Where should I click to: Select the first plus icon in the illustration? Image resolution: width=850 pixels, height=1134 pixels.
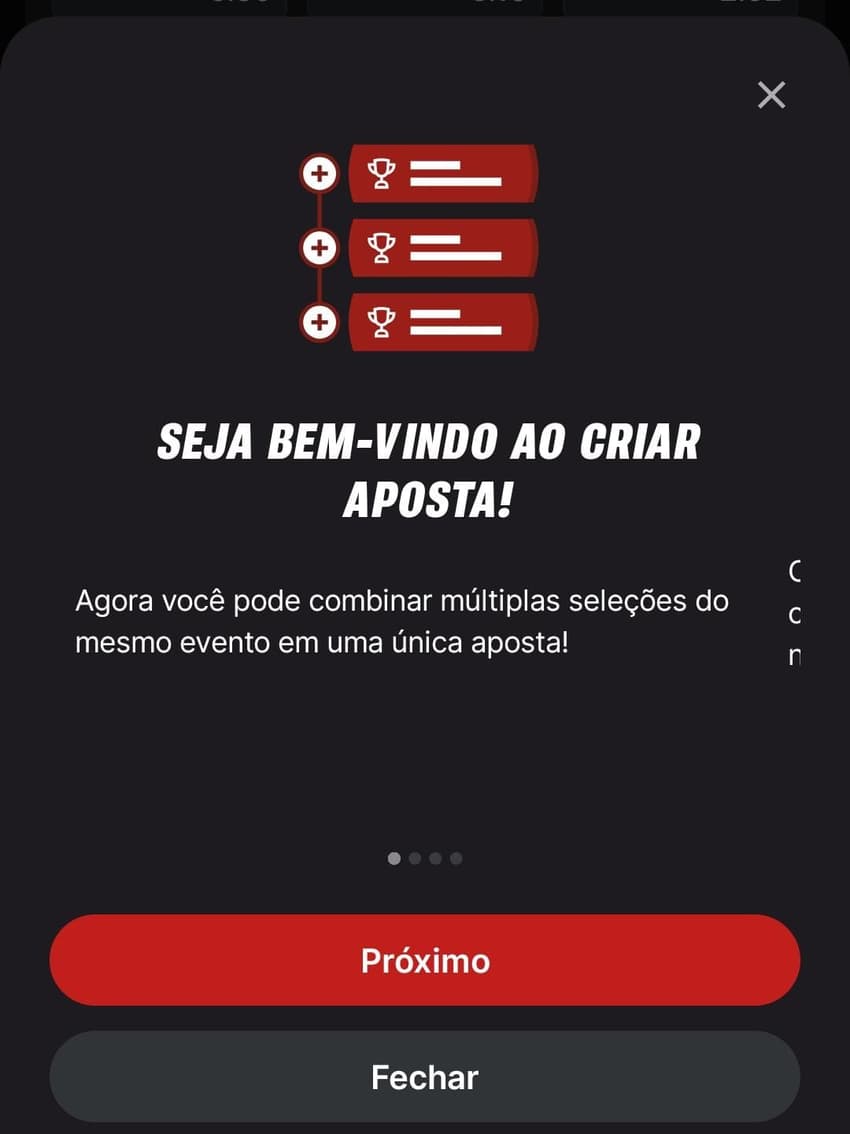(x=319, y=173)
